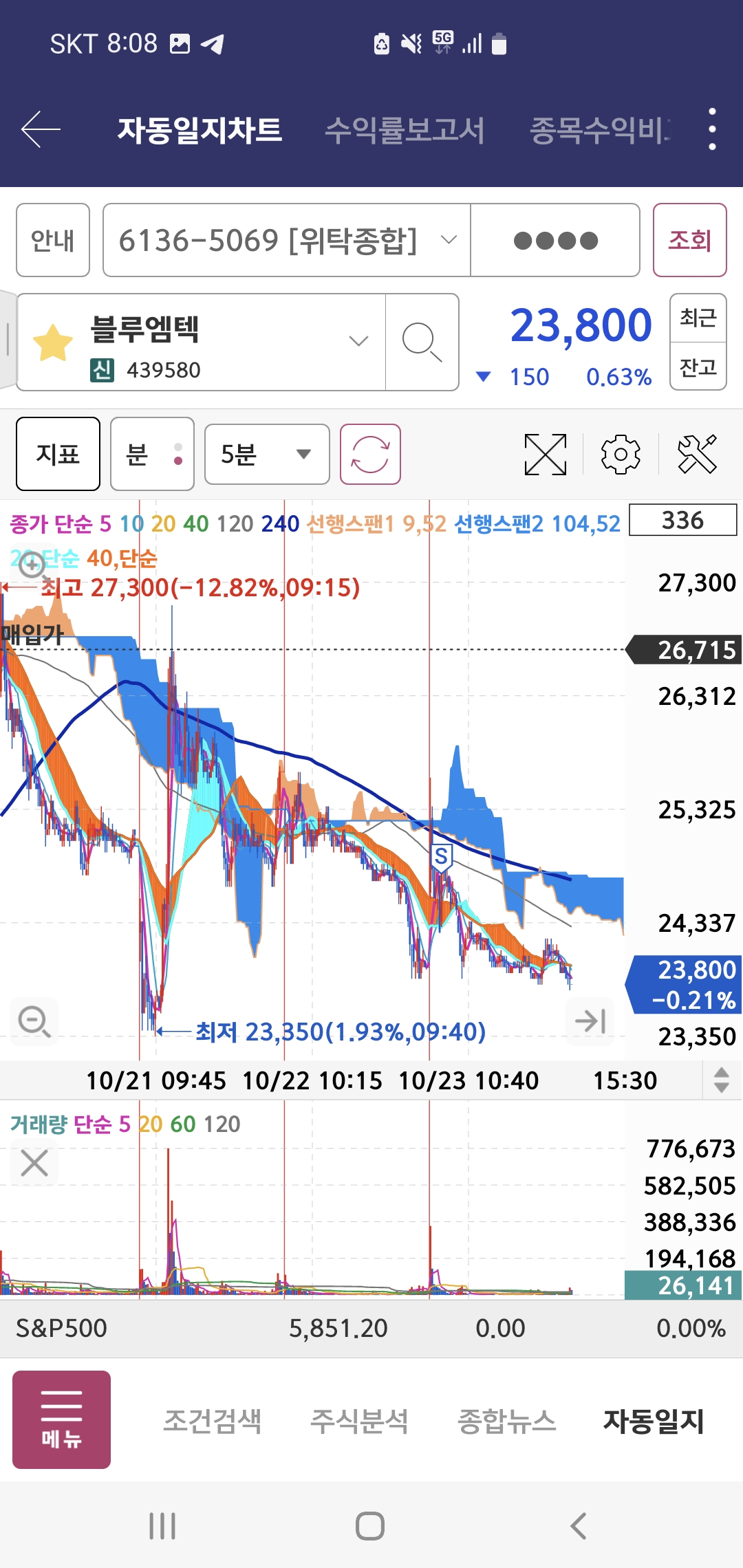Screen dimensions: 743x1568
Task: Select the 최근 button
Action: click(698, 318)
